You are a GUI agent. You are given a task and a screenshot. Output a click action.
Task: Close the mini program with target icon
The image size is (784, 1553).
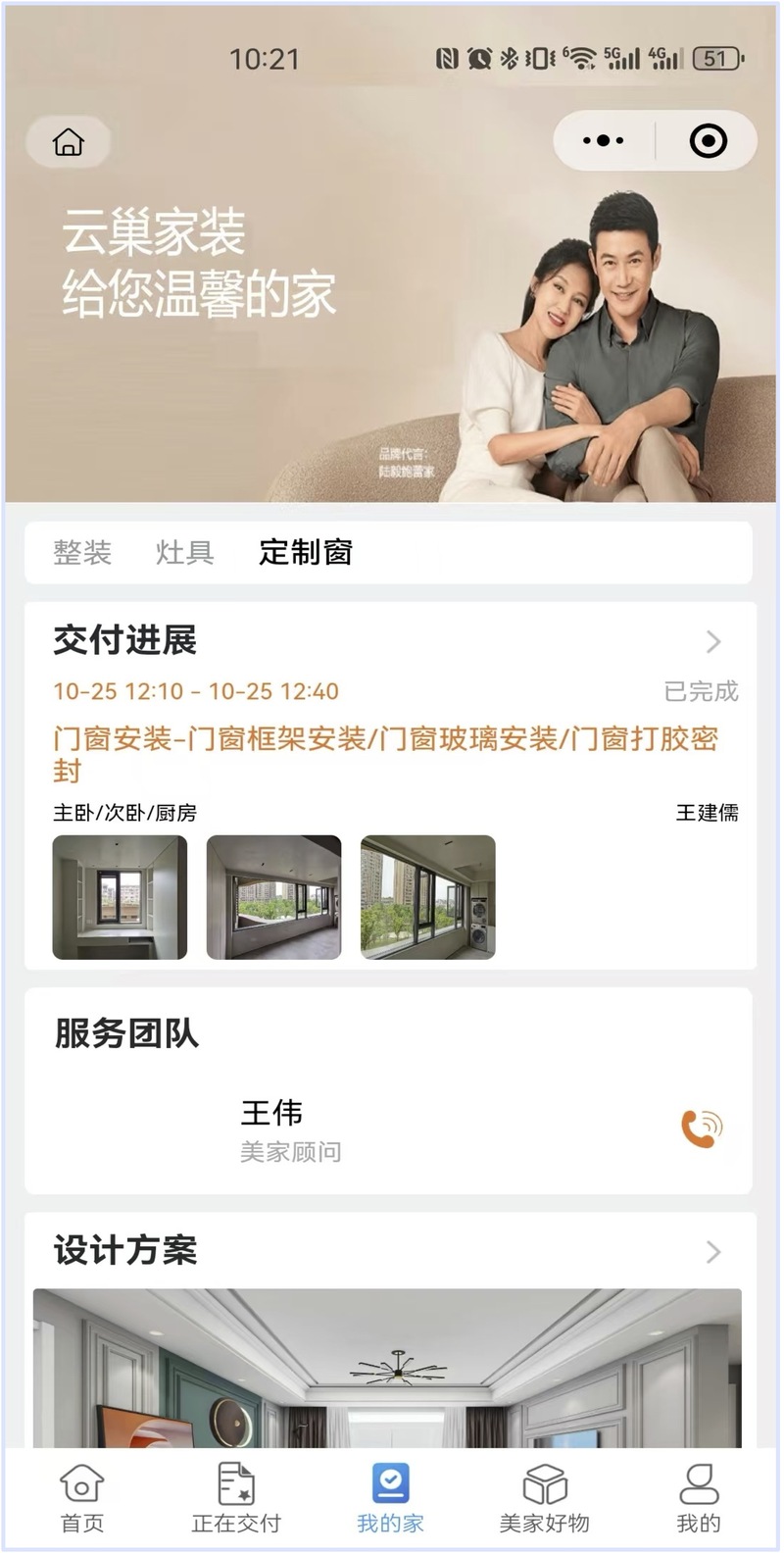click(708, 141)
